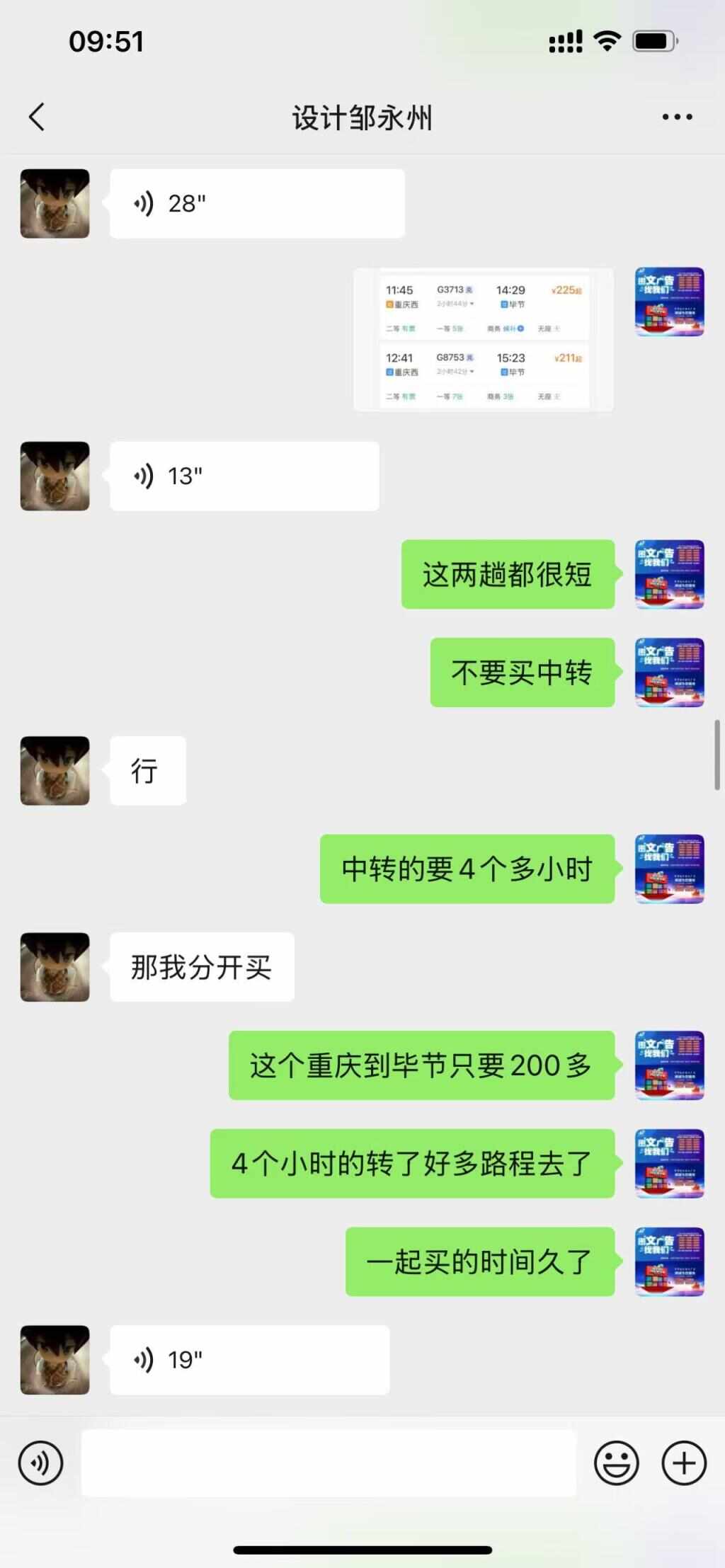The image size is (725, 1568).
Task: Play the 13-second voice message
Action: pyautogui.click(x=244, y=476)
